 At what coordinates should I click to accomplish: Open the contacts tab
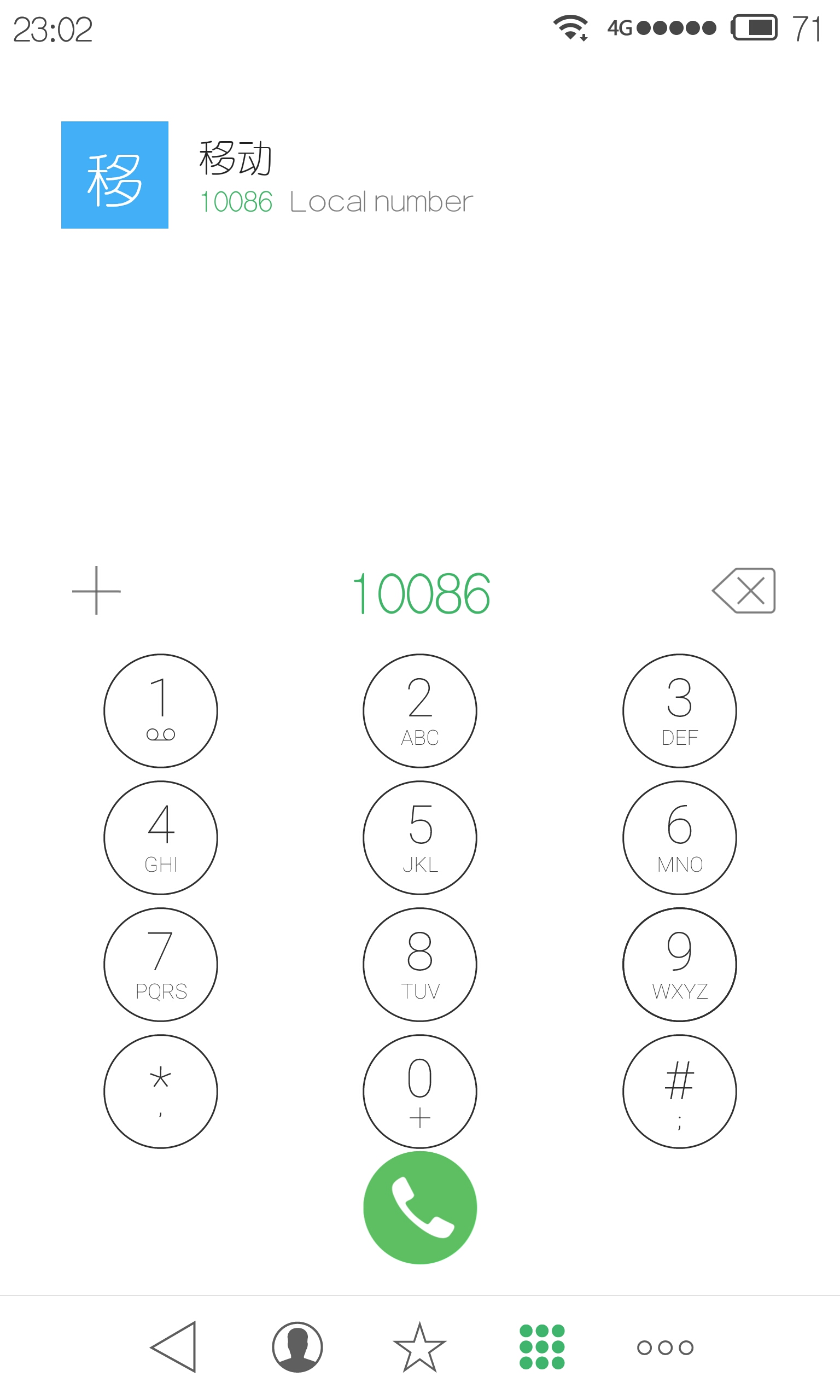click(x=297, y=1347)
